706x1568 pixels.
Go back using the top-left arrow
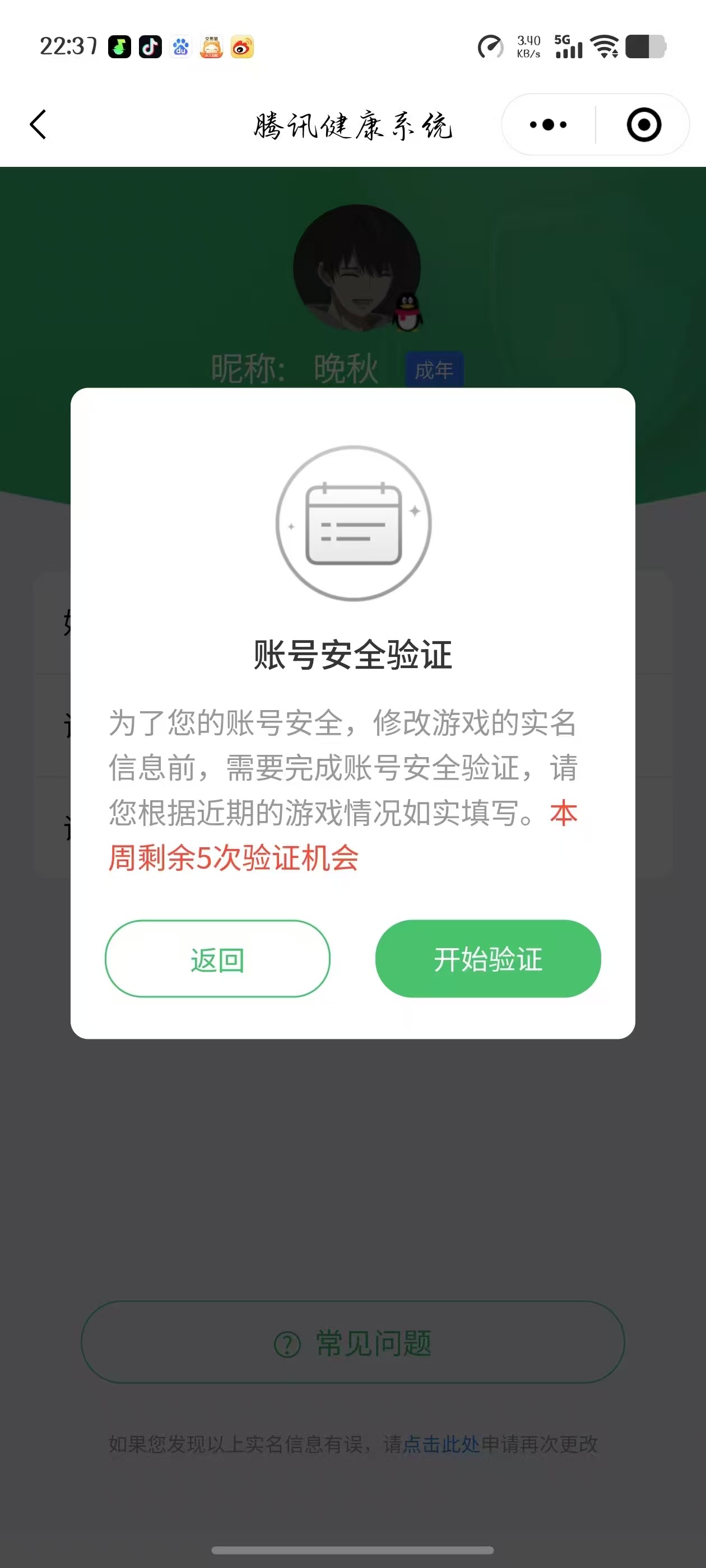(x=38, y=125)
